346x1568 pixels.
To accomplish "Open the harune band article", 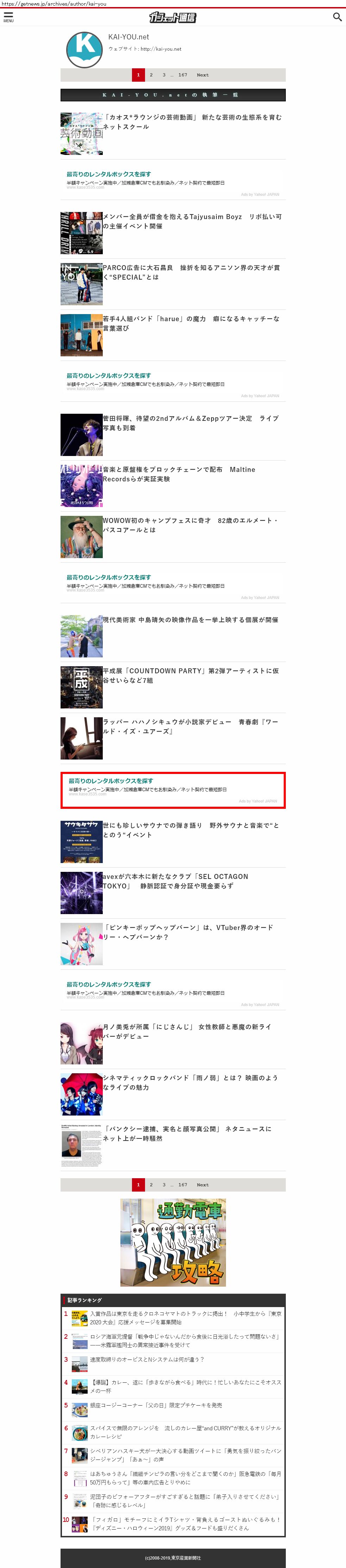I will pos(191,323).
